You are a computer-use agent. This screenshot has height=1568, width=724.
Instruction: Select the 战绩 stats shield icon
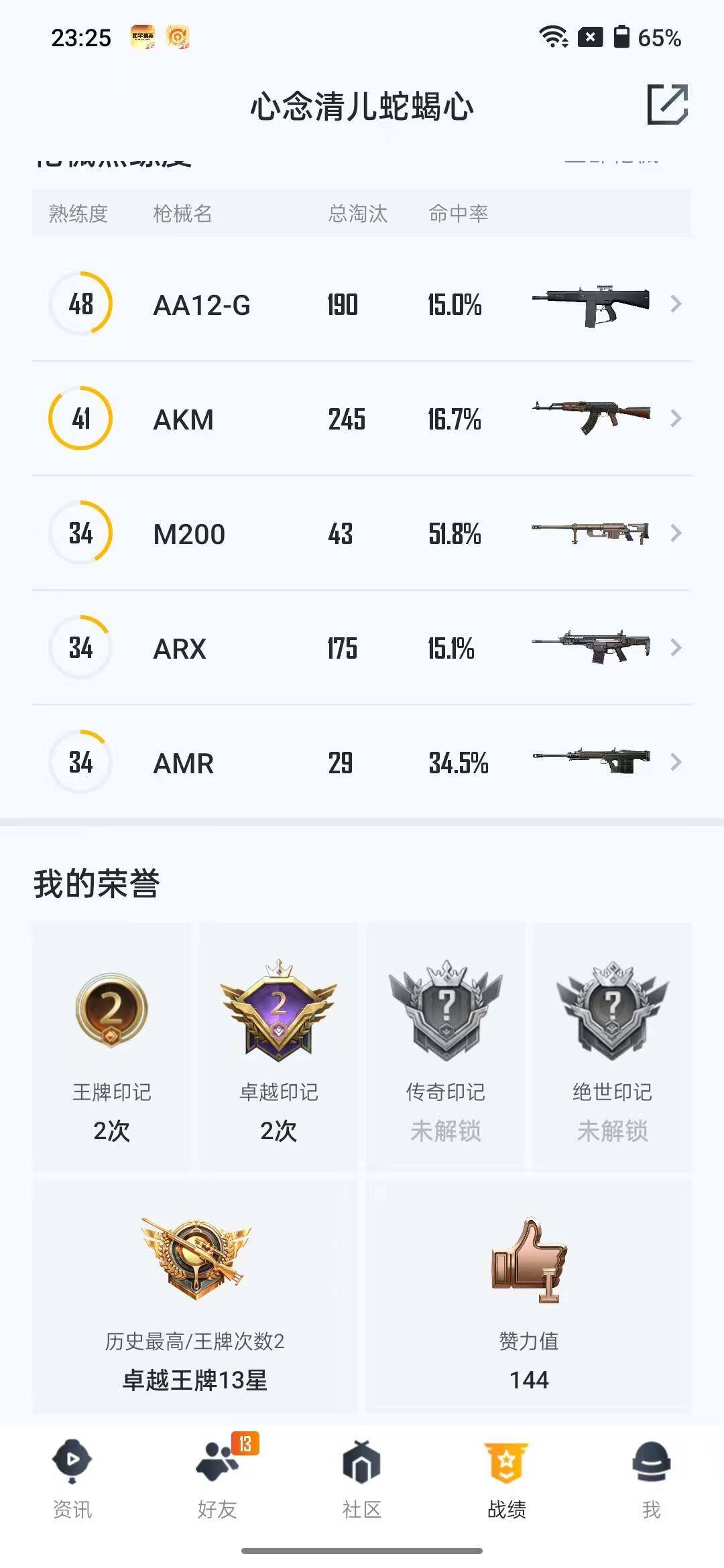pyautogui.click(x=507, y=1461)
